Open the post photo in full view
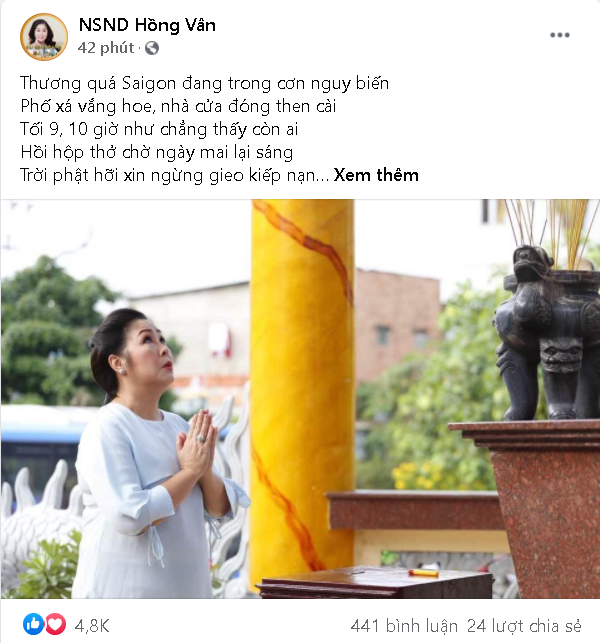The image size is (600, 643). [300, 400]
